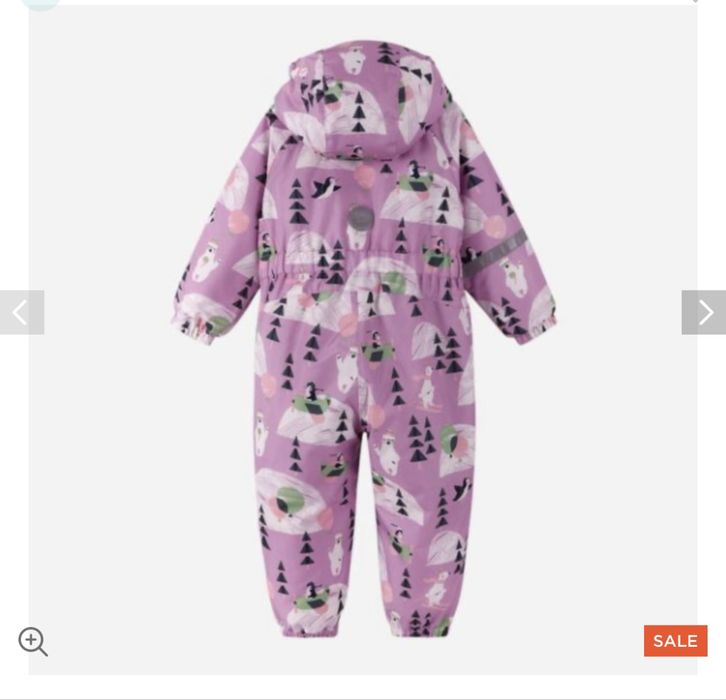The width and height of the screenshot is (726, 700).
Task: Show the previous product image
Action: pyautogui.click(x=21, y=312)
